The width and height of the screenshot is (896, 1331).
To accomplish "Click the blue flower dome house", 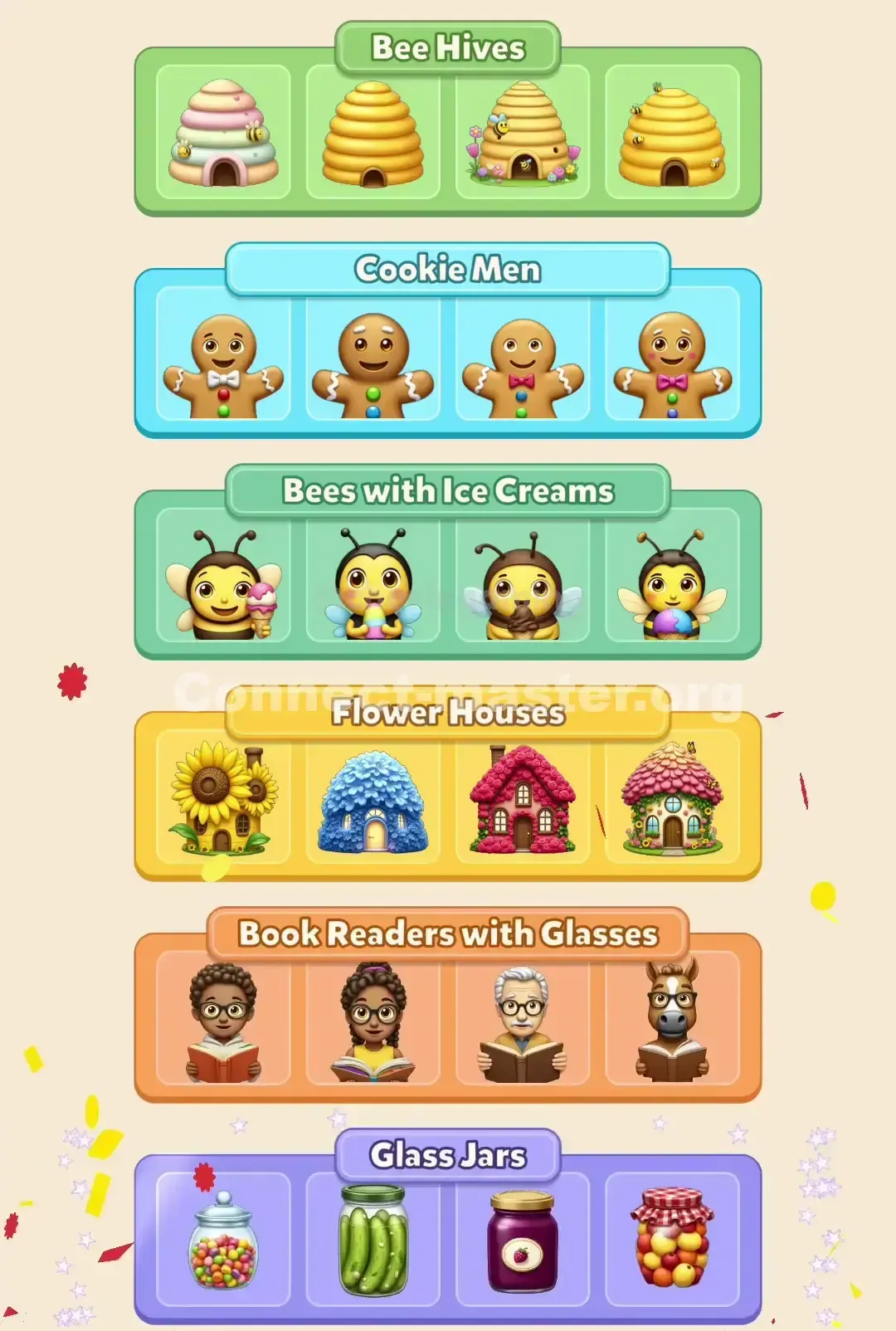I will (x=373, y=803).
